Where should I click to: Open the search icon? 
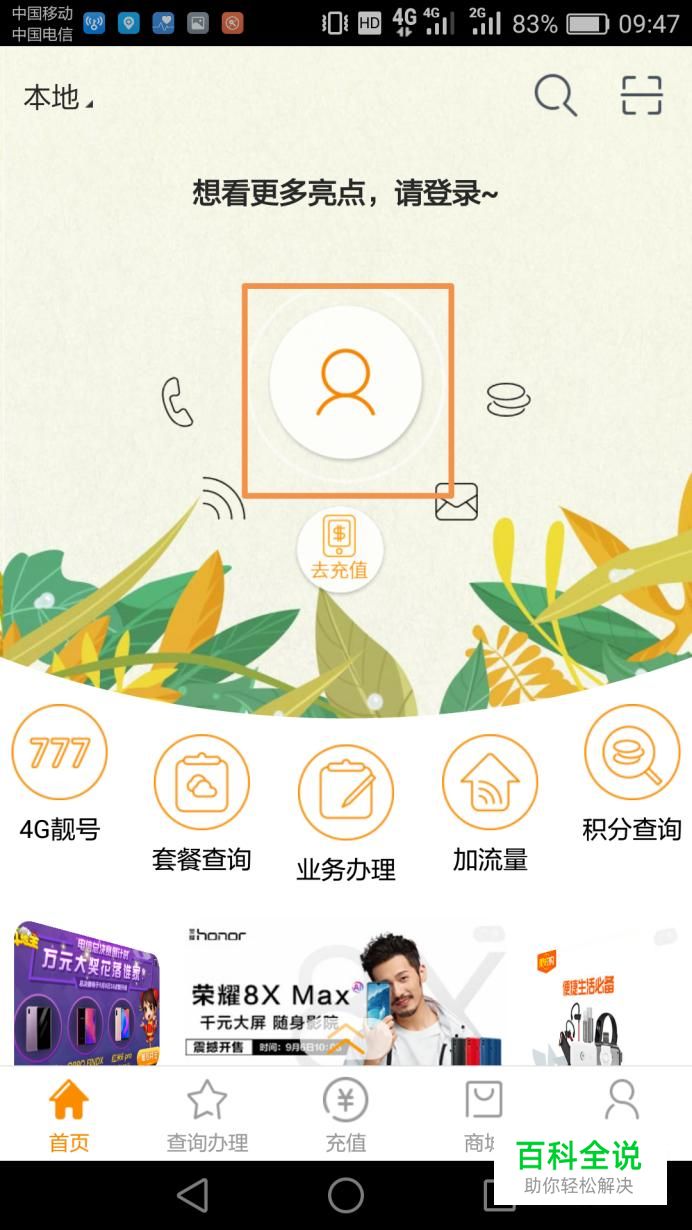(555, 96)
